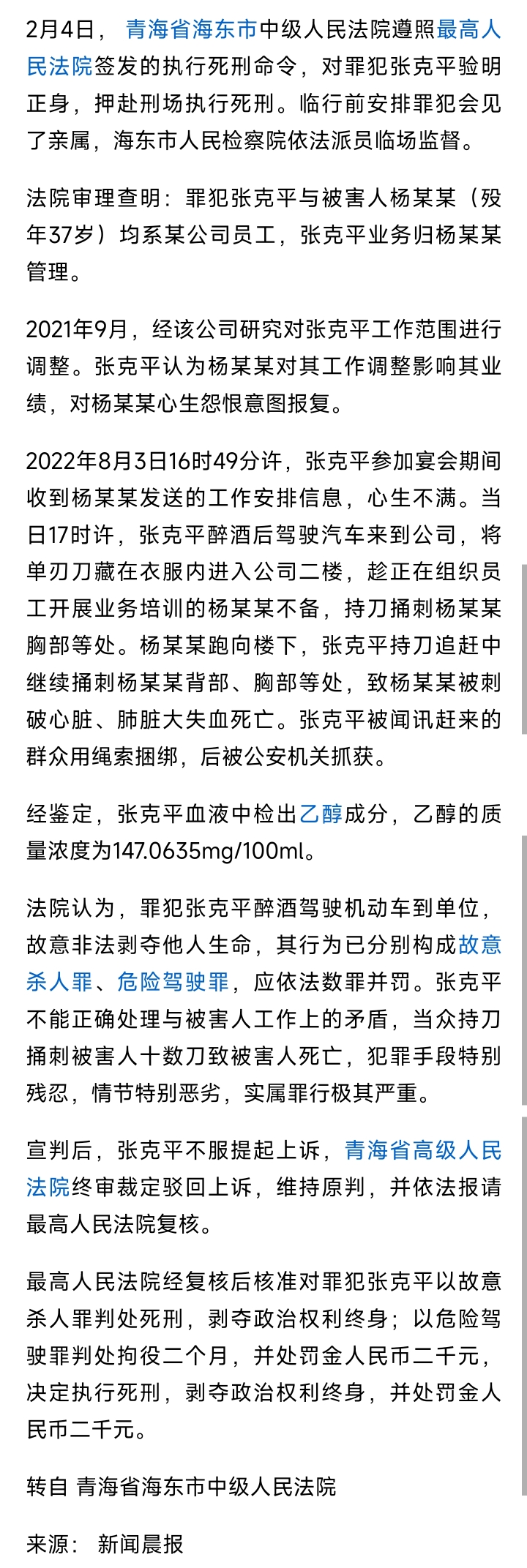This screenshot has width=527, height=1568.
Task: Open the 青海省海东市 link
Action: (x=191, y=30)
